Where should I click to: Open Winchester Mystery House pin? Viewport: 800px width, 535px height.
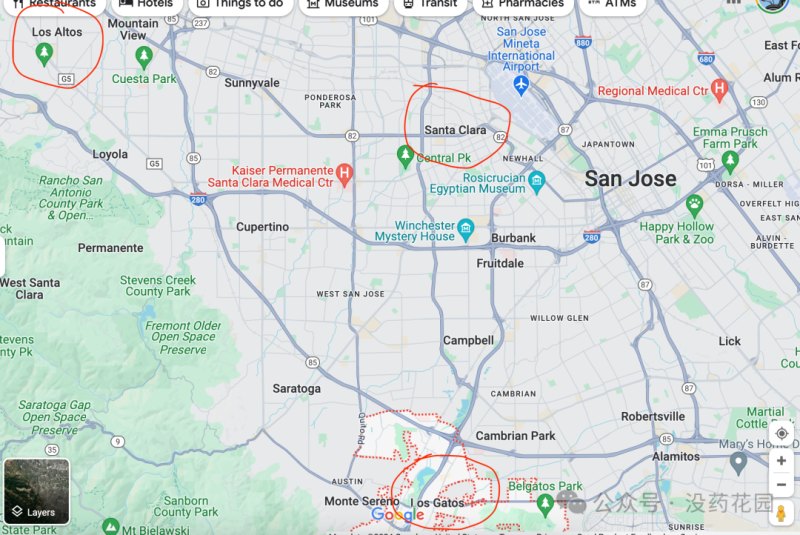(x=465, y=232)
